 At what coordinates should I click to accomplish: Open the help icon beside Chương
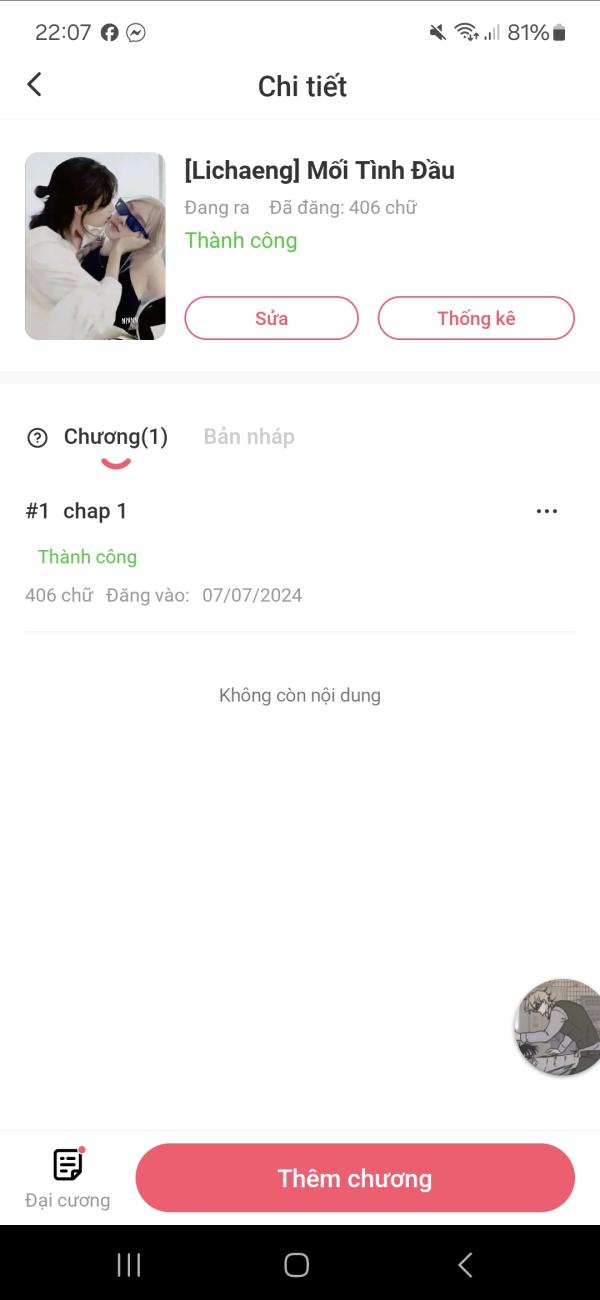(37, 437)
